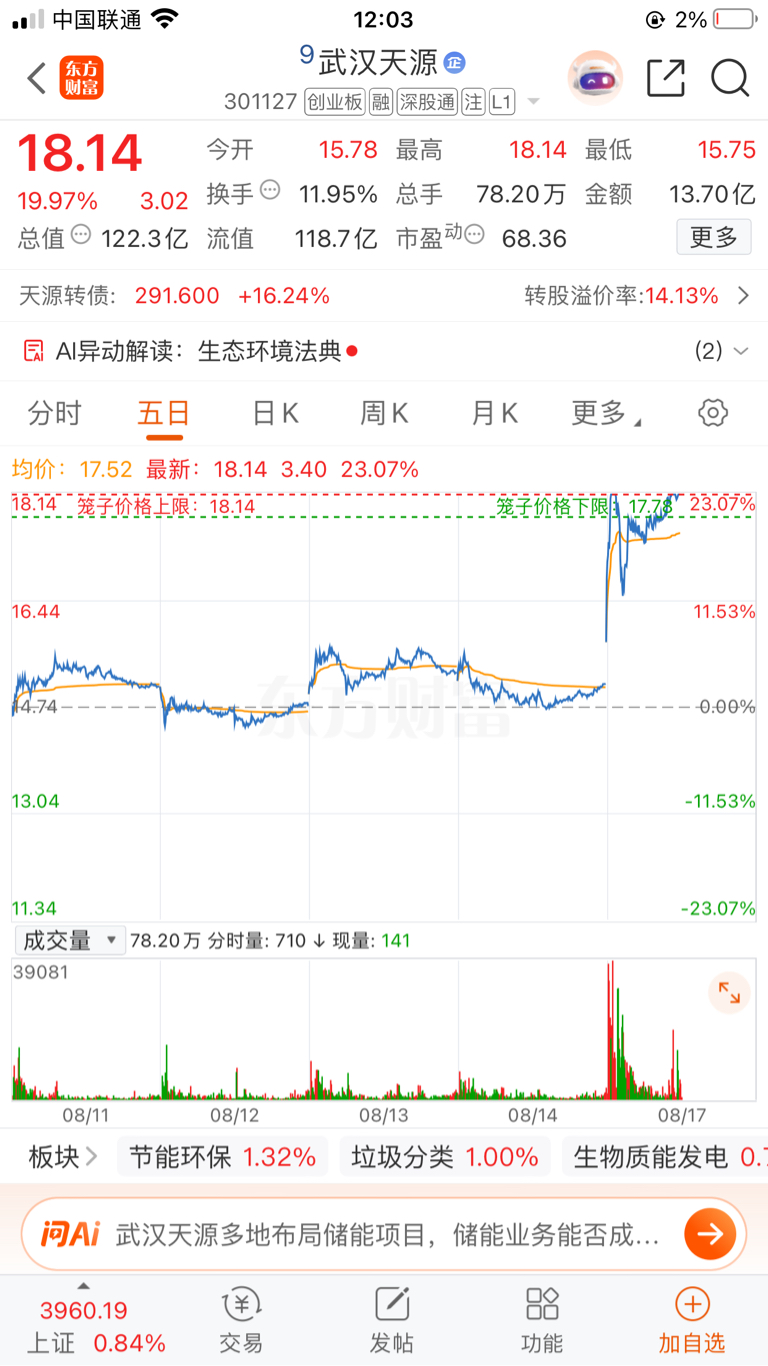Viewport: 768px width, 1366px height.
Task: Share this stock page
Action: click(x=666, y=78)
